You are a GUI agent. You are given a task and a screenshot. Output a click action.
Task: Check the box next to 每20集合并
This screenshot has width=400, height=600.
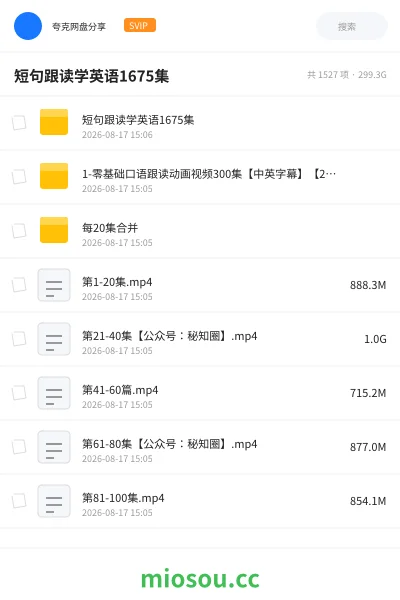[19, 231]
